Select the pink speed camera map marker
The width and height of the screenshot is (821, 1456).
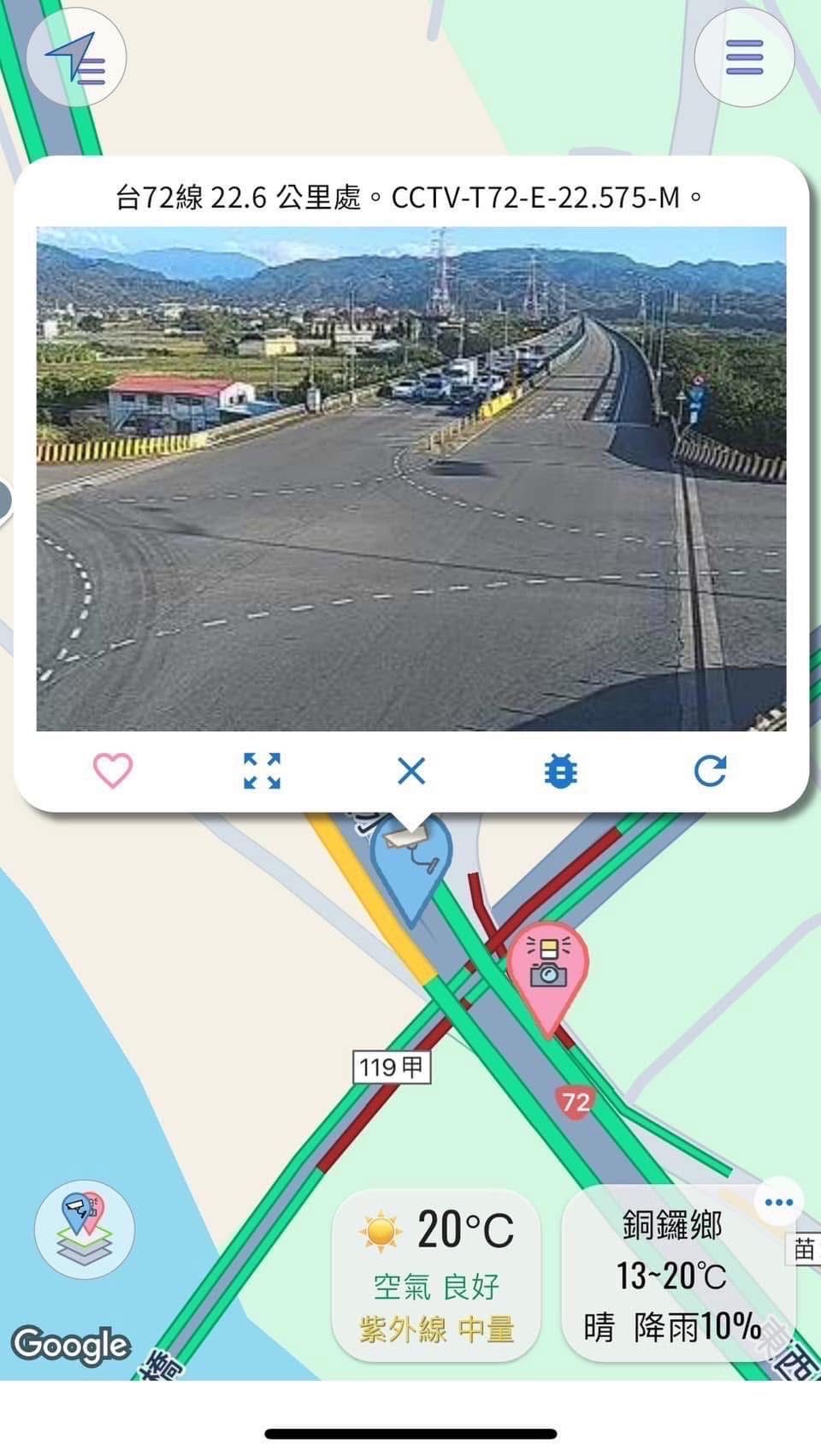click(x=548, y=969)
